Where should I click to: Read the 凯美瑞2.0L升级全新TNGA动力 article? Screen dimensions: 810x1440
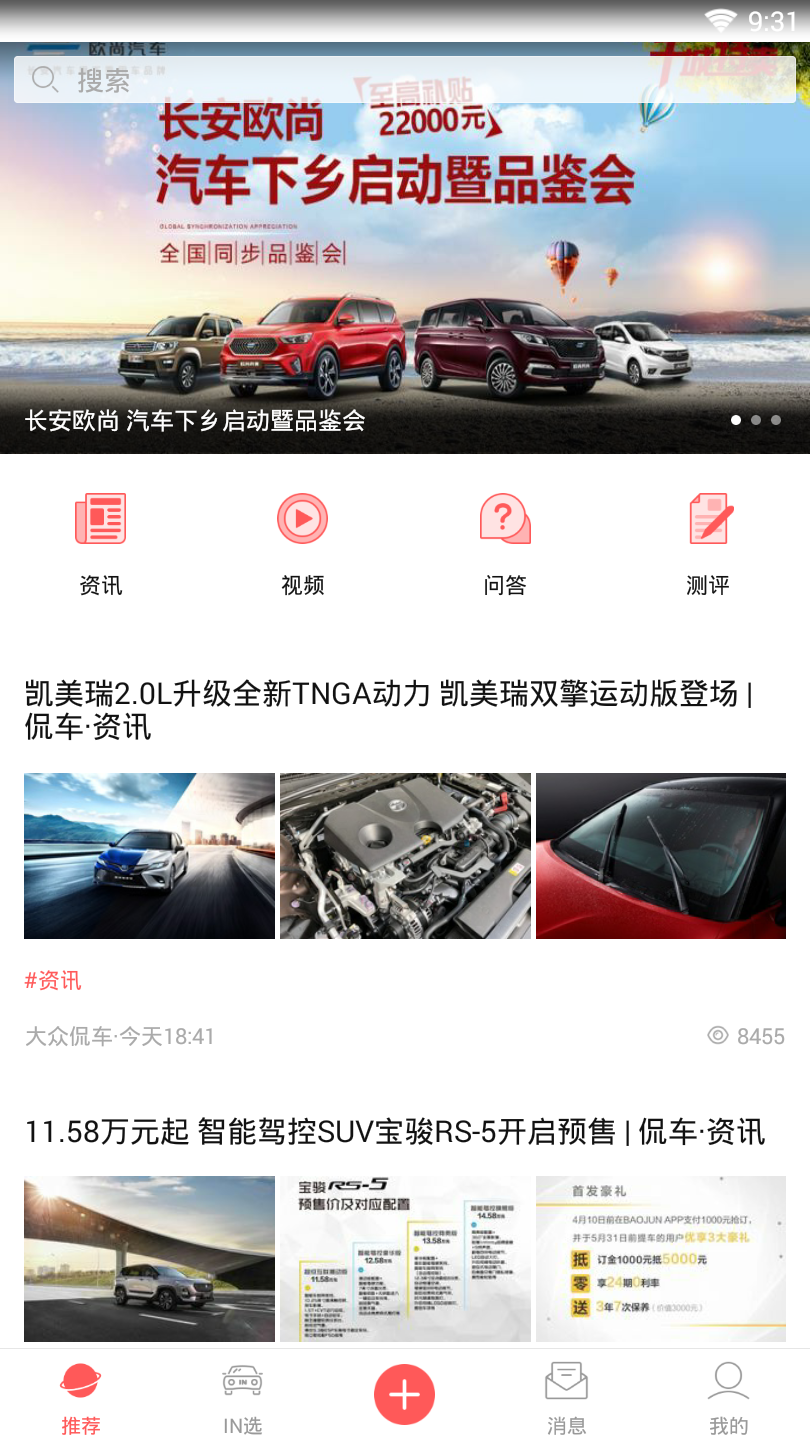coord(388,709)
